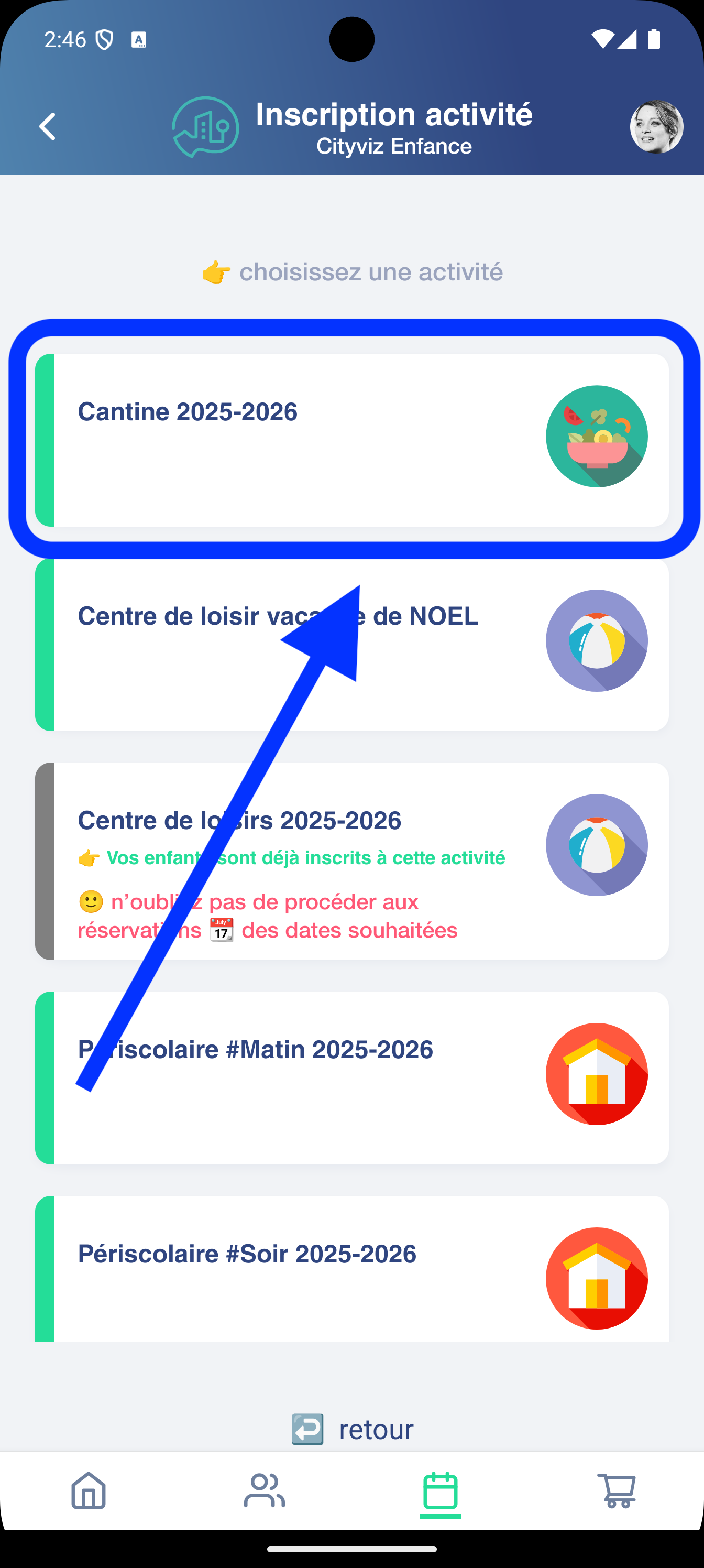
Task: Select the Cantine 2025-2026 activity
Action: [351, 440]
